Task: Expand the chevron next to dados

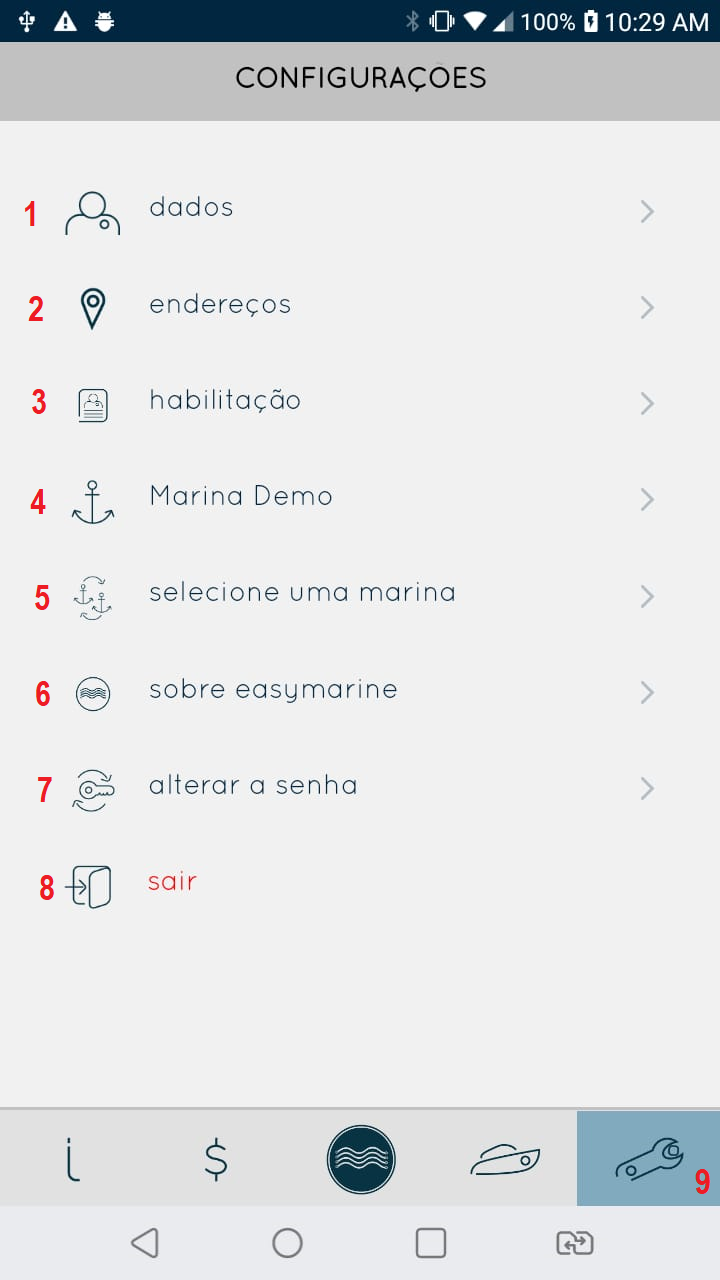Action: pyautogui.click(x=647, y=211)
